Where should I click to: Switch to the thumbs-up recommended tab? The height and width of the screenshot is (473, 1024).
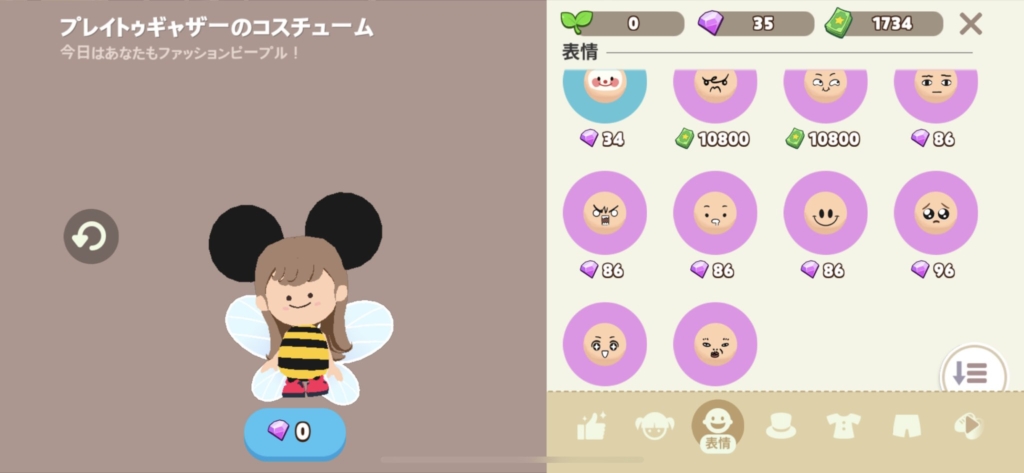click(x=592, y=426)
